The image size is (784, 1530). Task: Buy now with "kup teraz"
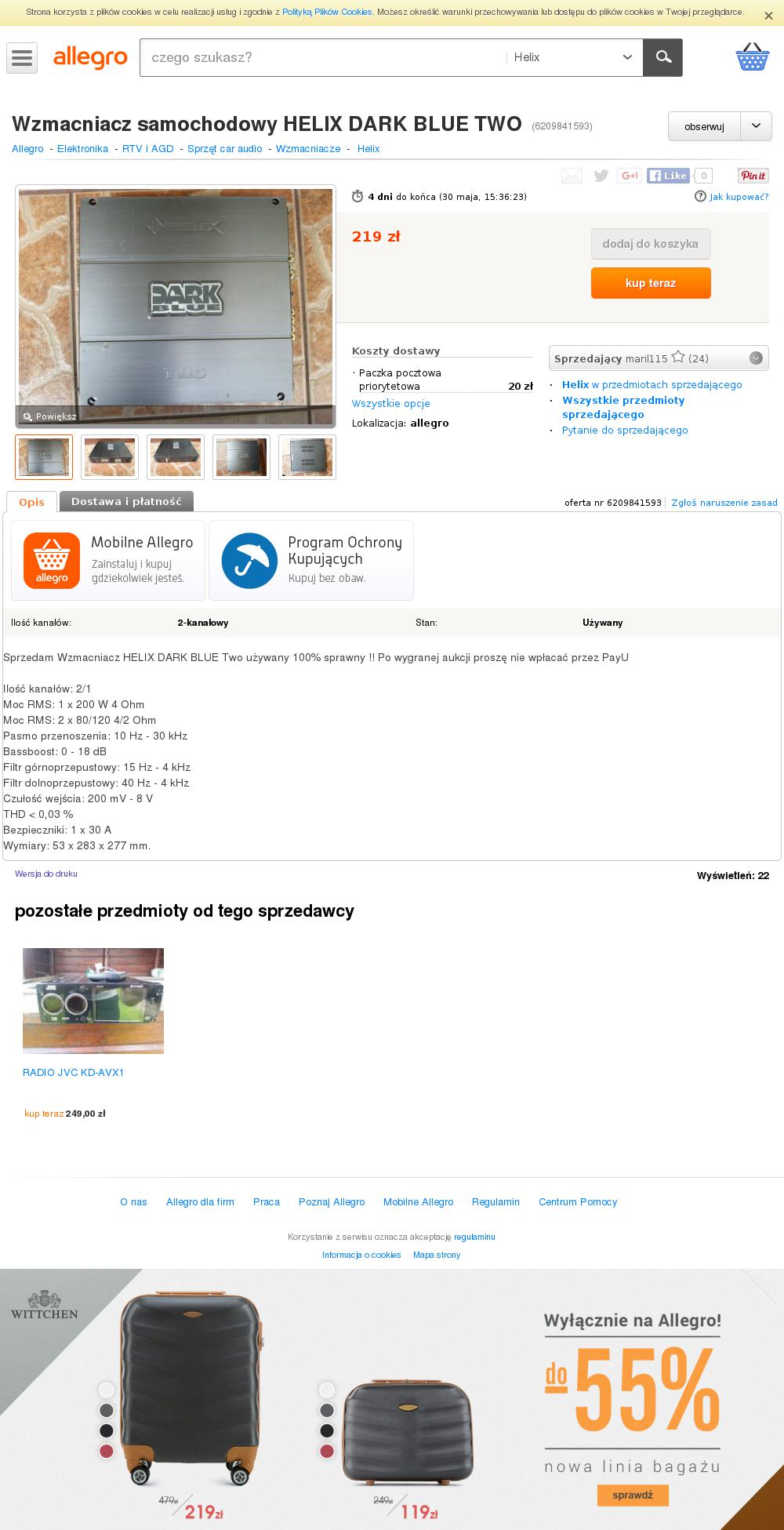click(651, 283)
